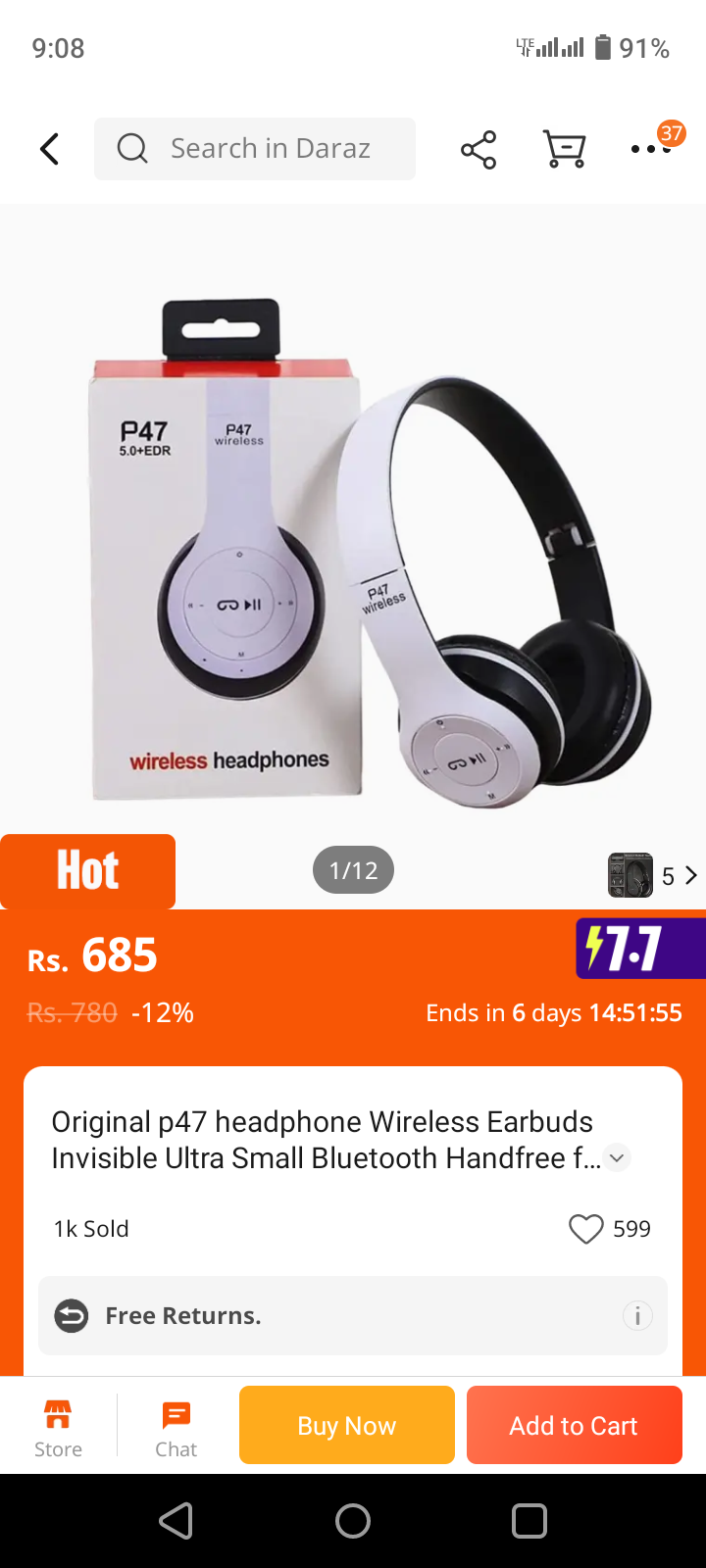Viewport: 706px width, 1568px height.
Task: Open the 7.7 sale badge
Action: tap(639, 949)
